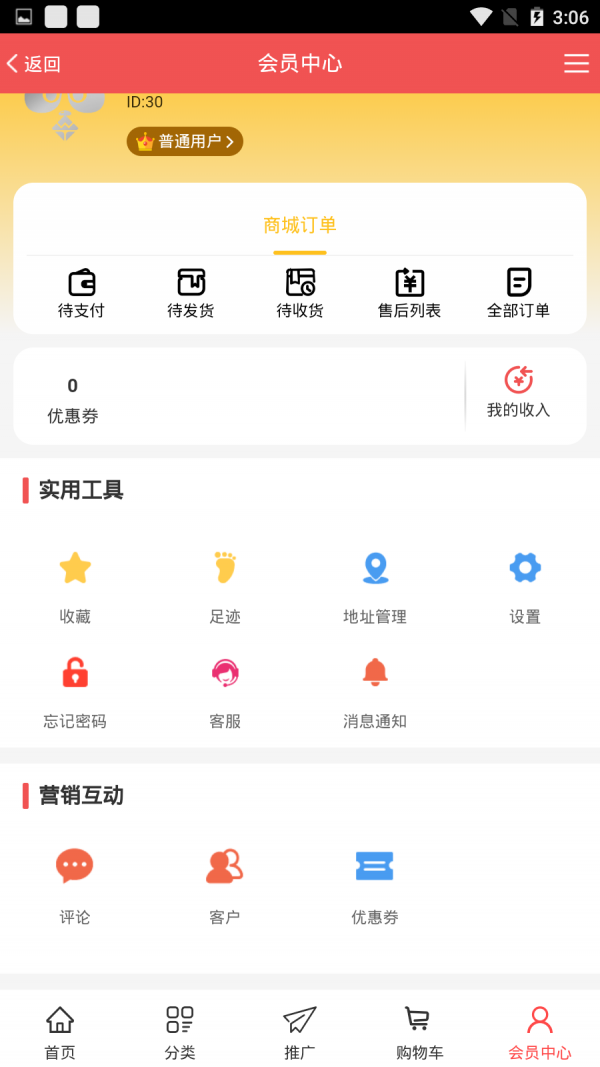The width and height of the screenshot is (600, 1067).
Task: Open 全部订单
Action: coord(518,294)
